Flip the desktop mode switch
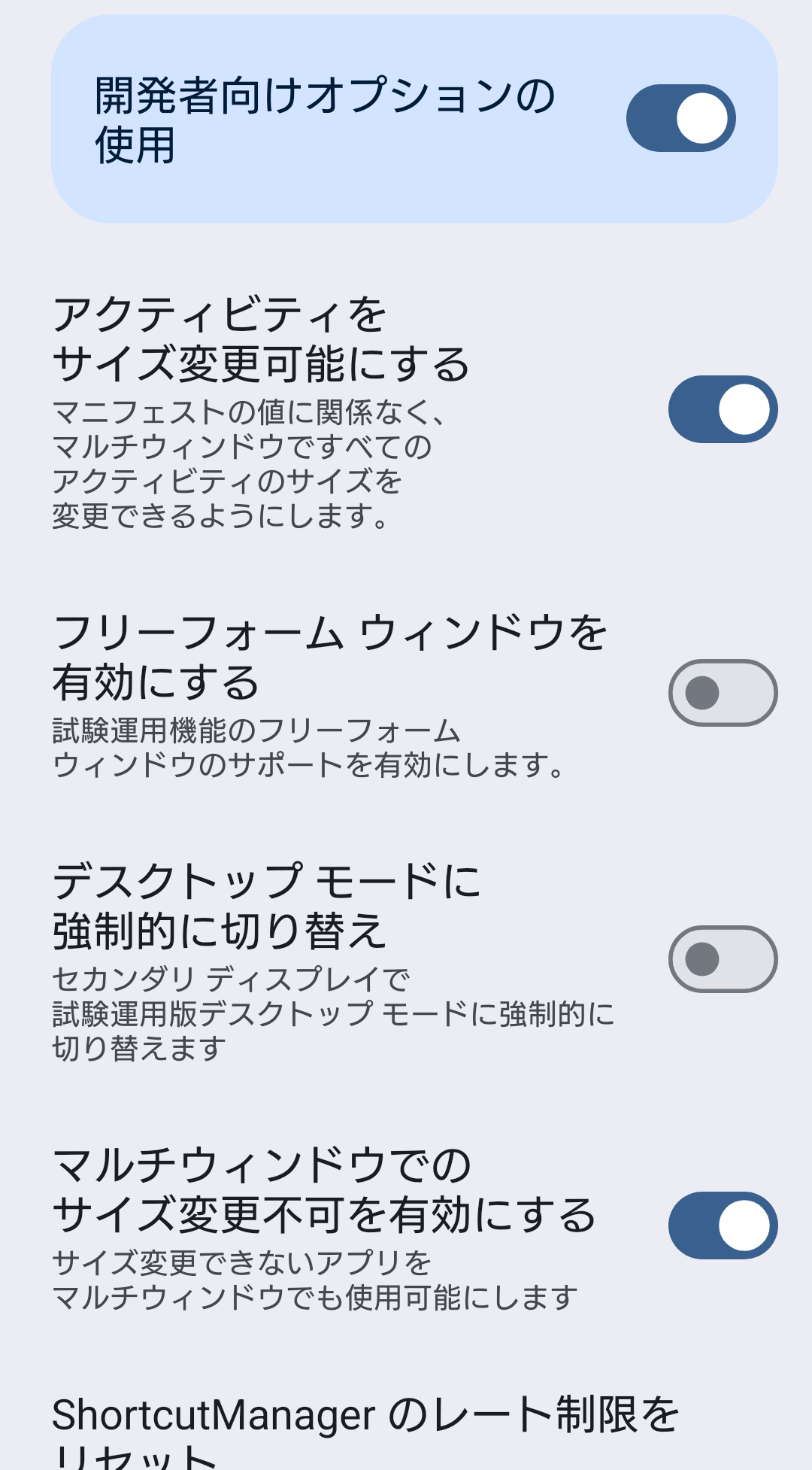Viewport: 812px width, 1470px height. click(x=723, y=957)
